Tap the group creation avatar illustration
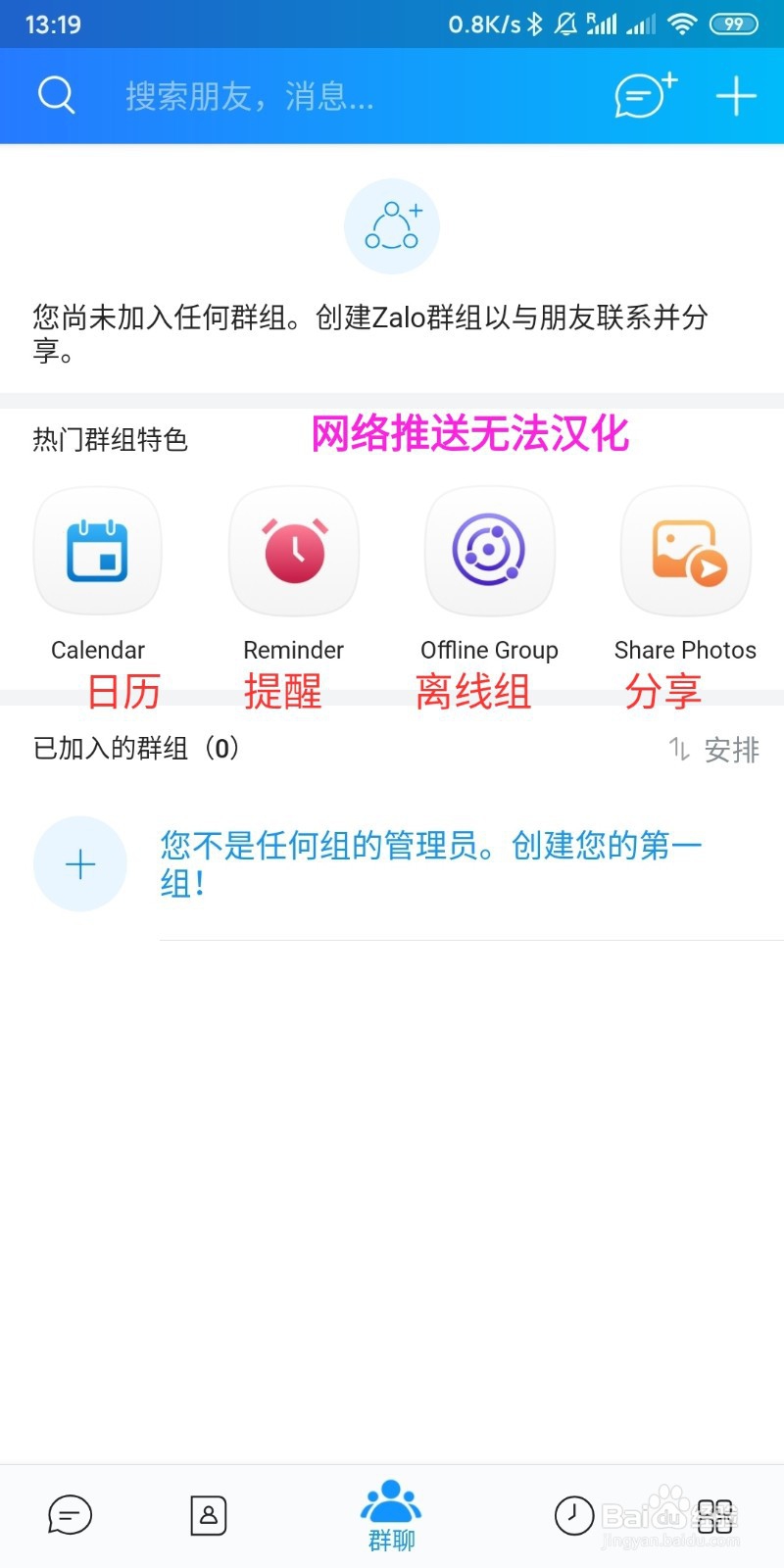Image resolution: width=784 pixels, height=1568 pixels. click(392, 225)
